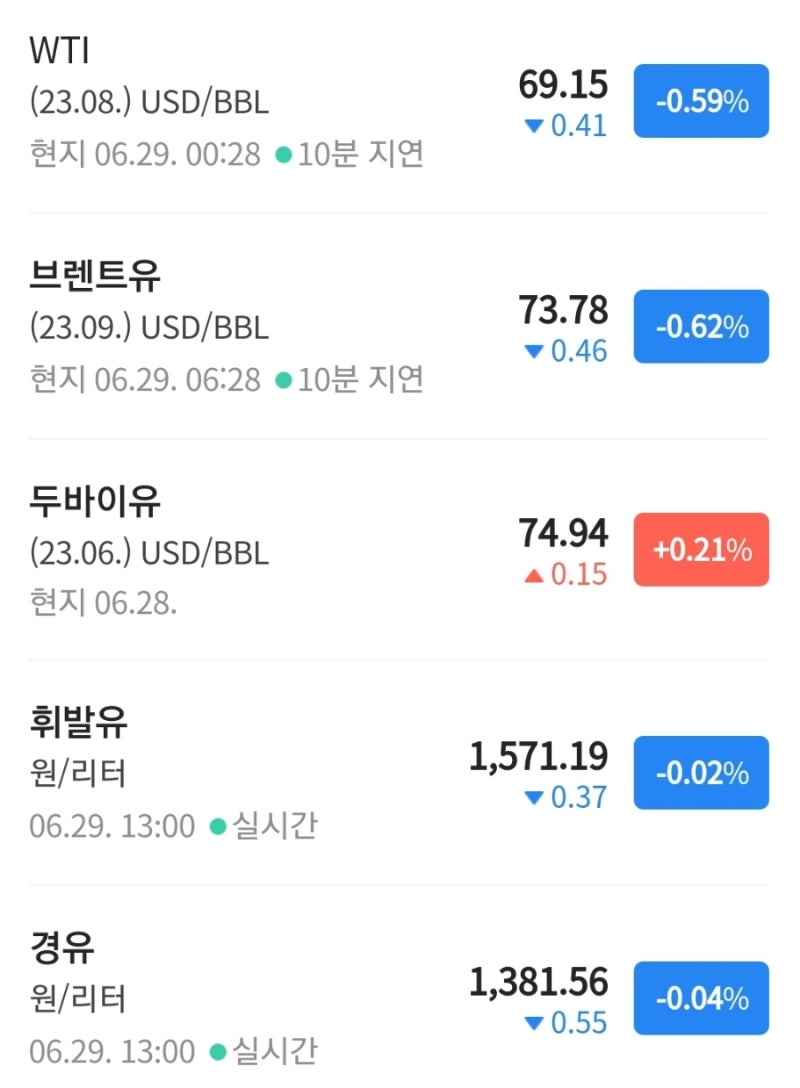Click the red up arrow beside 0.15
This screenshot has height=1088, width=800.
[x=536, y=574]
